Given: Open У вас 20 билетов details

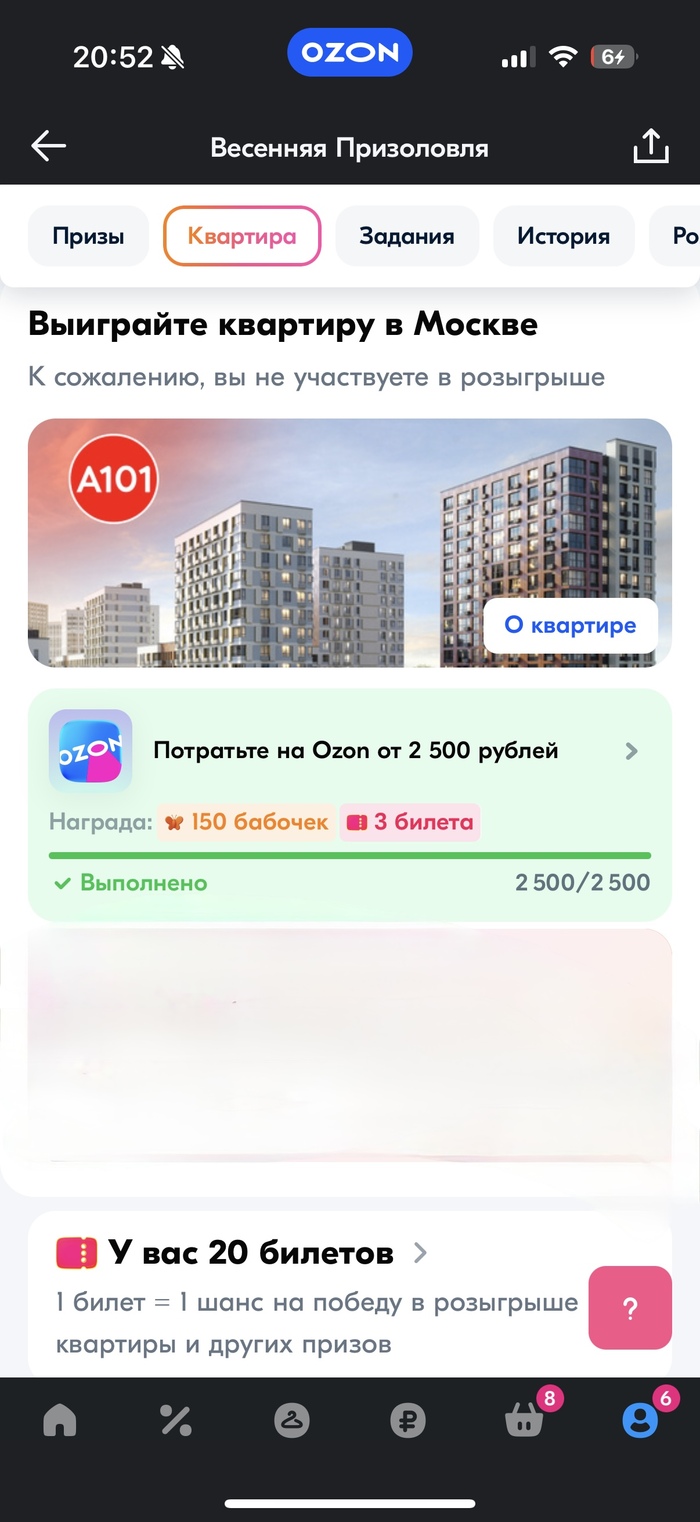Looking at the screenshot, I should [250, 1252].
